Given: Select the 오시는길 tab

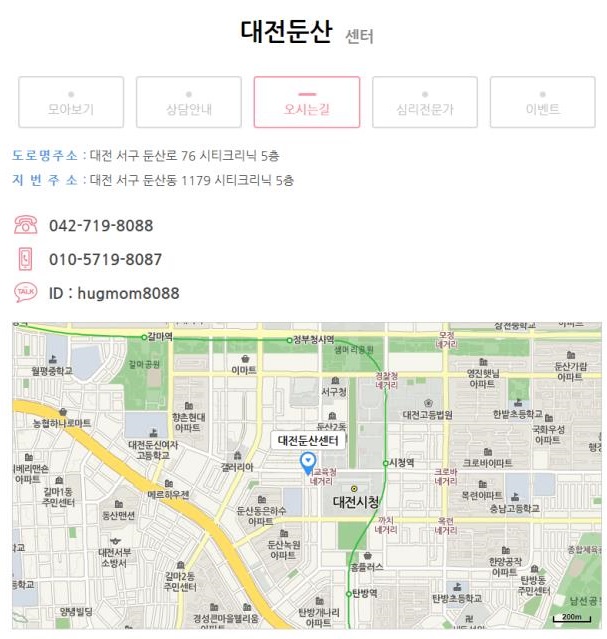Looking at the screenshot, I should [307, 102].
